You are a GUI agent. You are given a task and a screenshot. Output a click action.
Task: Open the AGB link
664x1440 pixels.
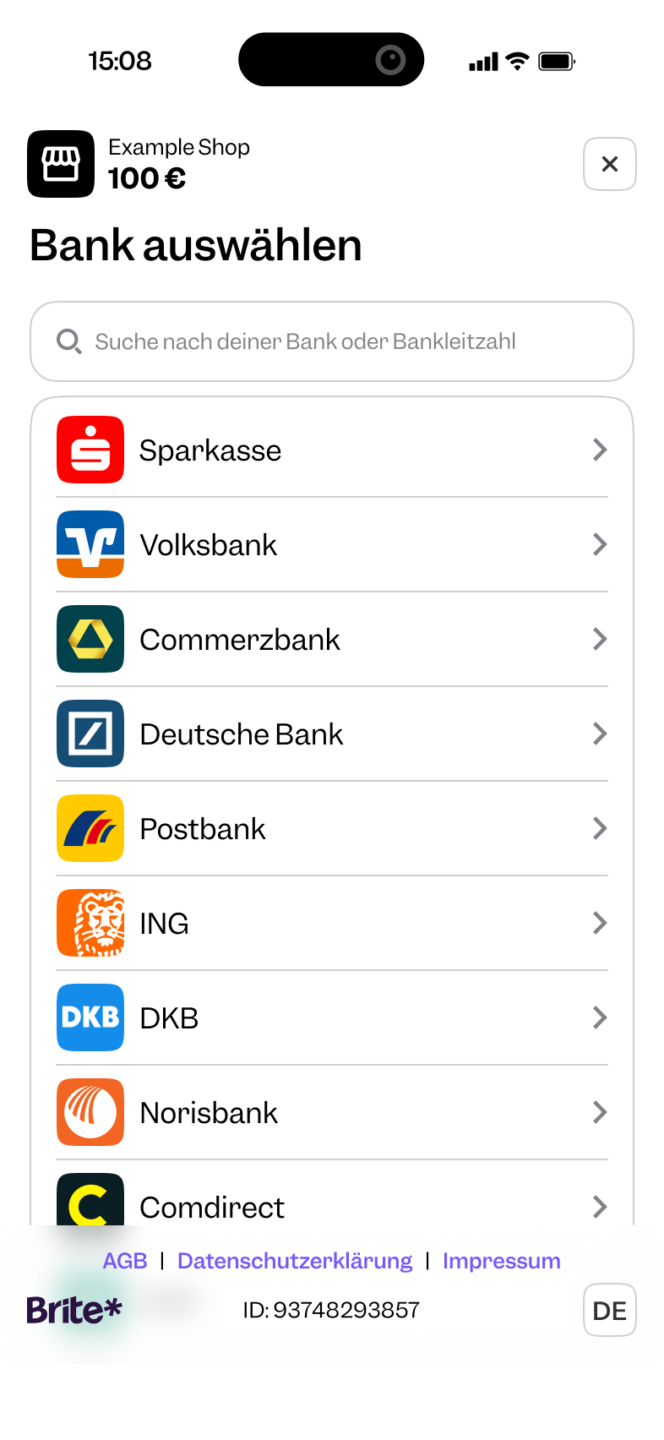125,1261
